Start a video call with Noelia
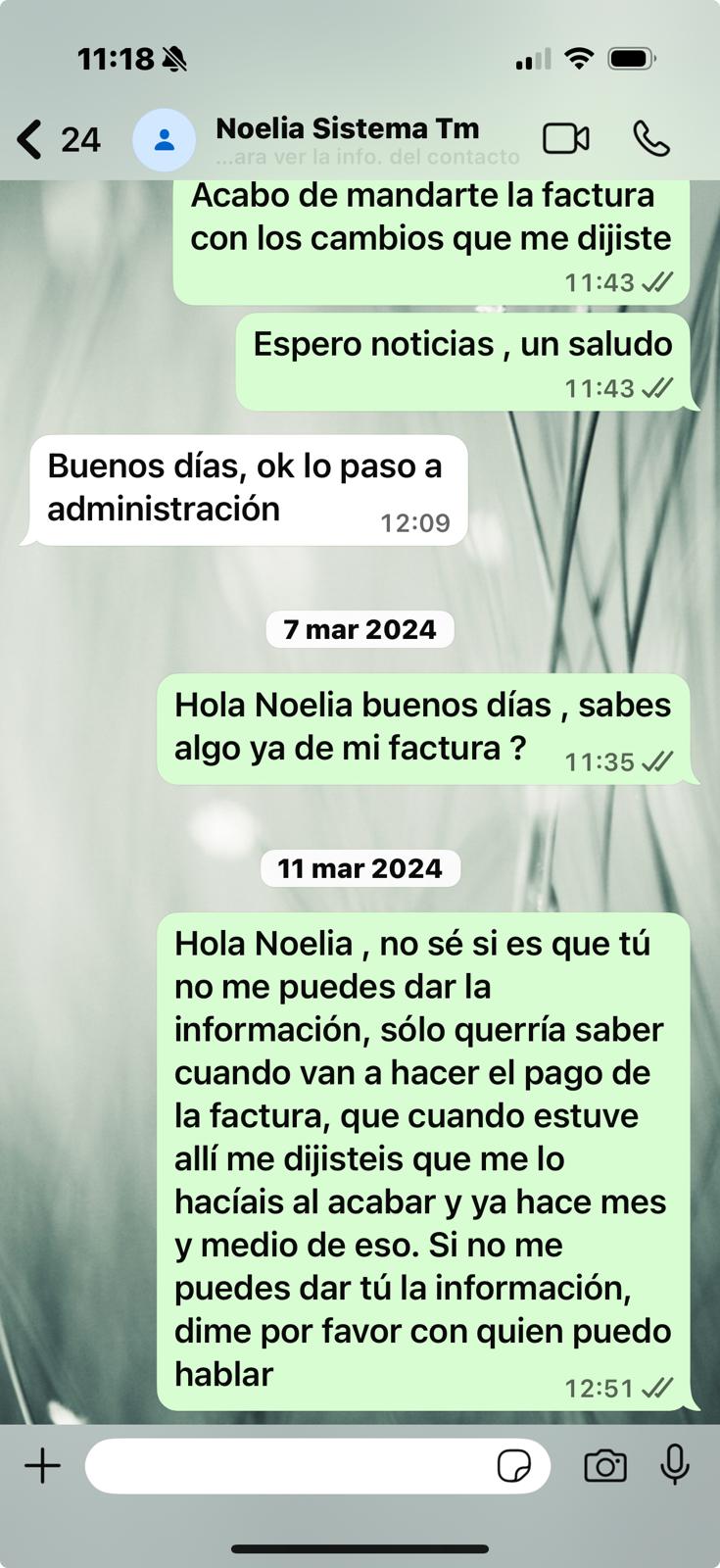Viewport: 720px width, 1568px height. click(x=566, y=139)
